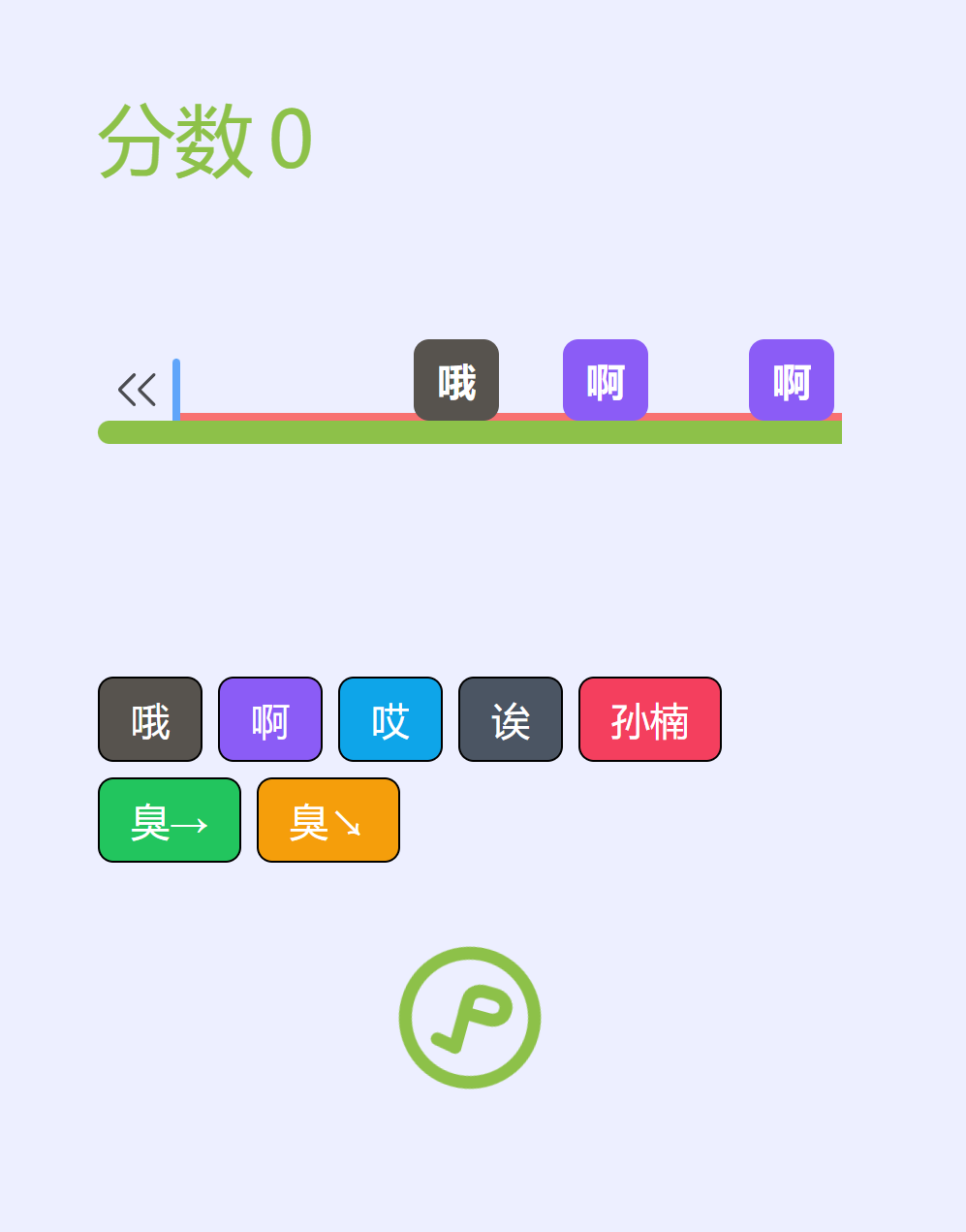Viewport: 966px width, 1232px height.
Task: Select the blue 哎 button
Action: (390, 719)
